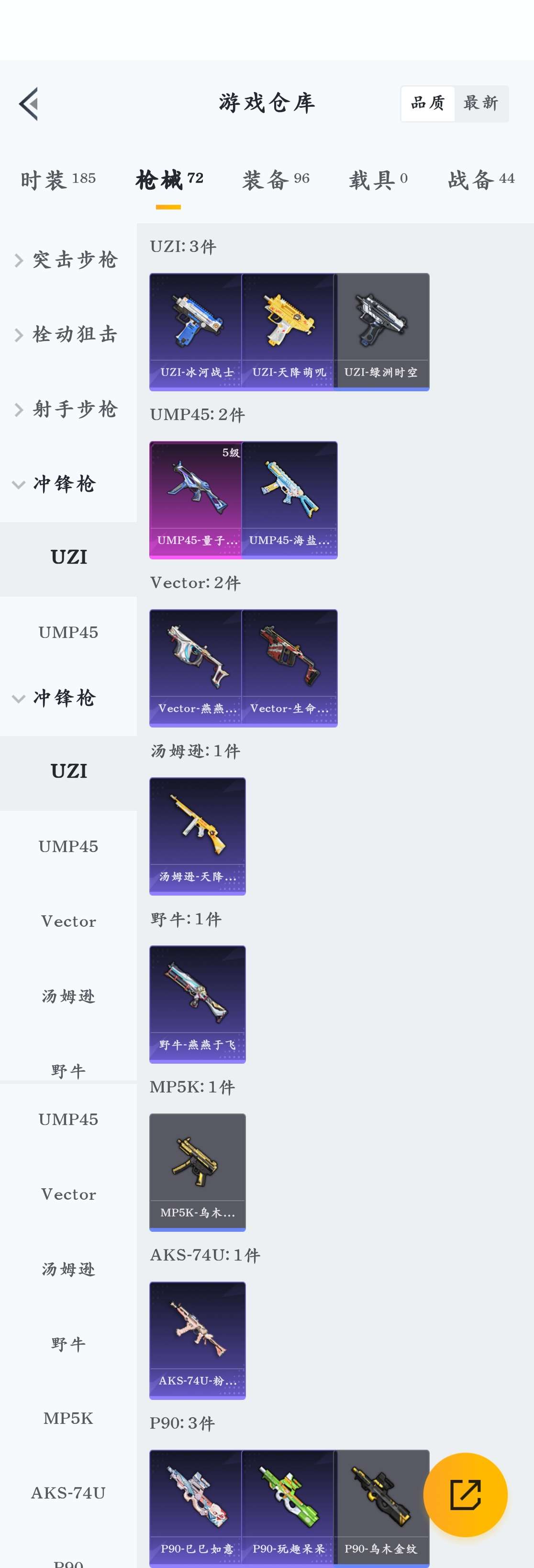Switch to the 时装 tab
534x1568 pixels.
pos(58,179)
